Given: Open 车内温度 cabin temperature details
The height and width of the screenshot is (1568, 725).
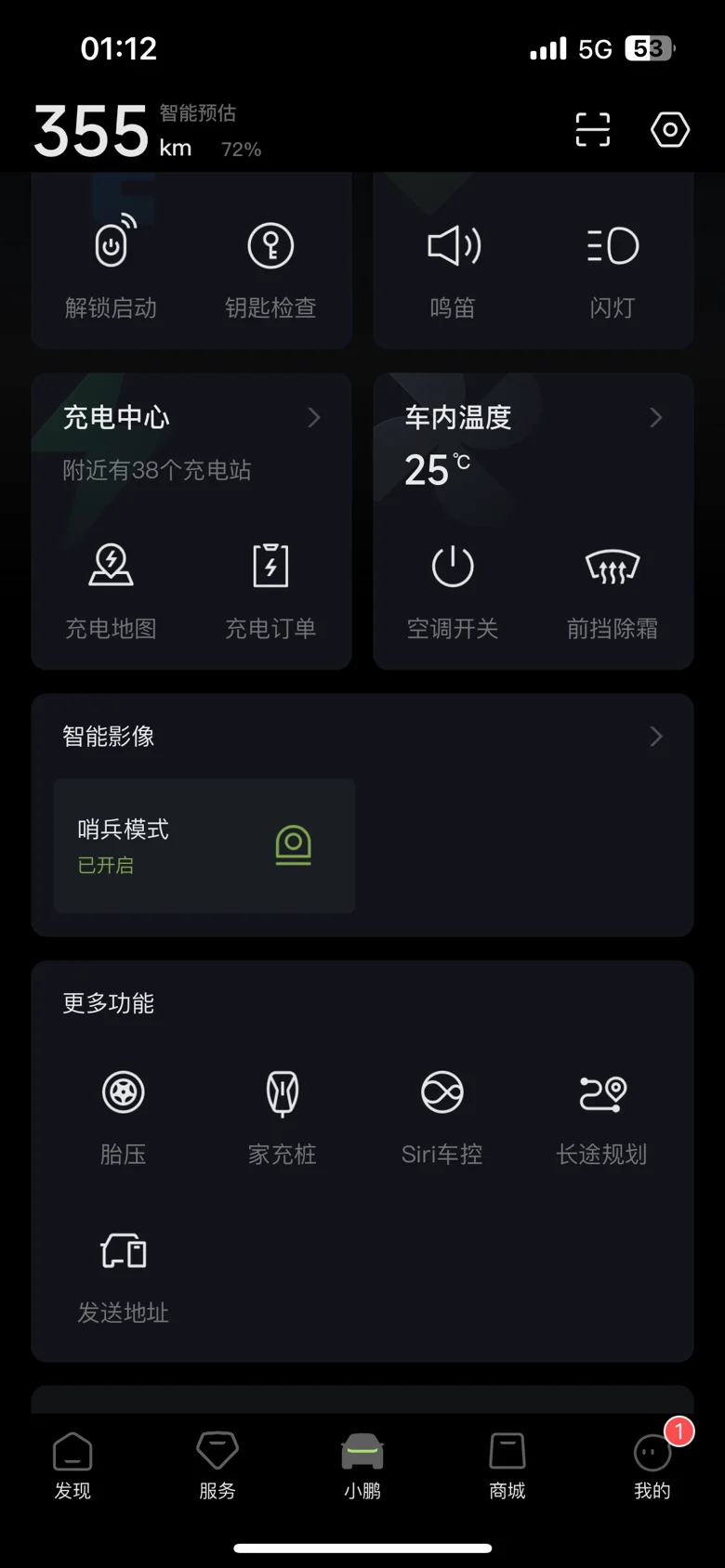Looking at the screenshot, I should (534, 418).
